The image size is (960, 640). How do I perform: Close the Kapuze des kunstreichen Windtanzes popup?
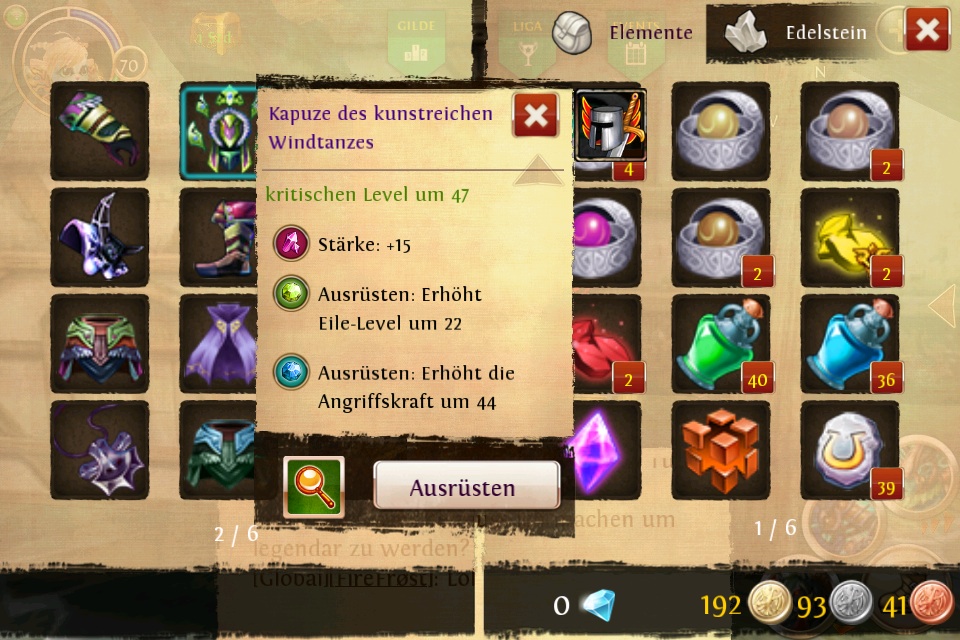tap(536, 116)
